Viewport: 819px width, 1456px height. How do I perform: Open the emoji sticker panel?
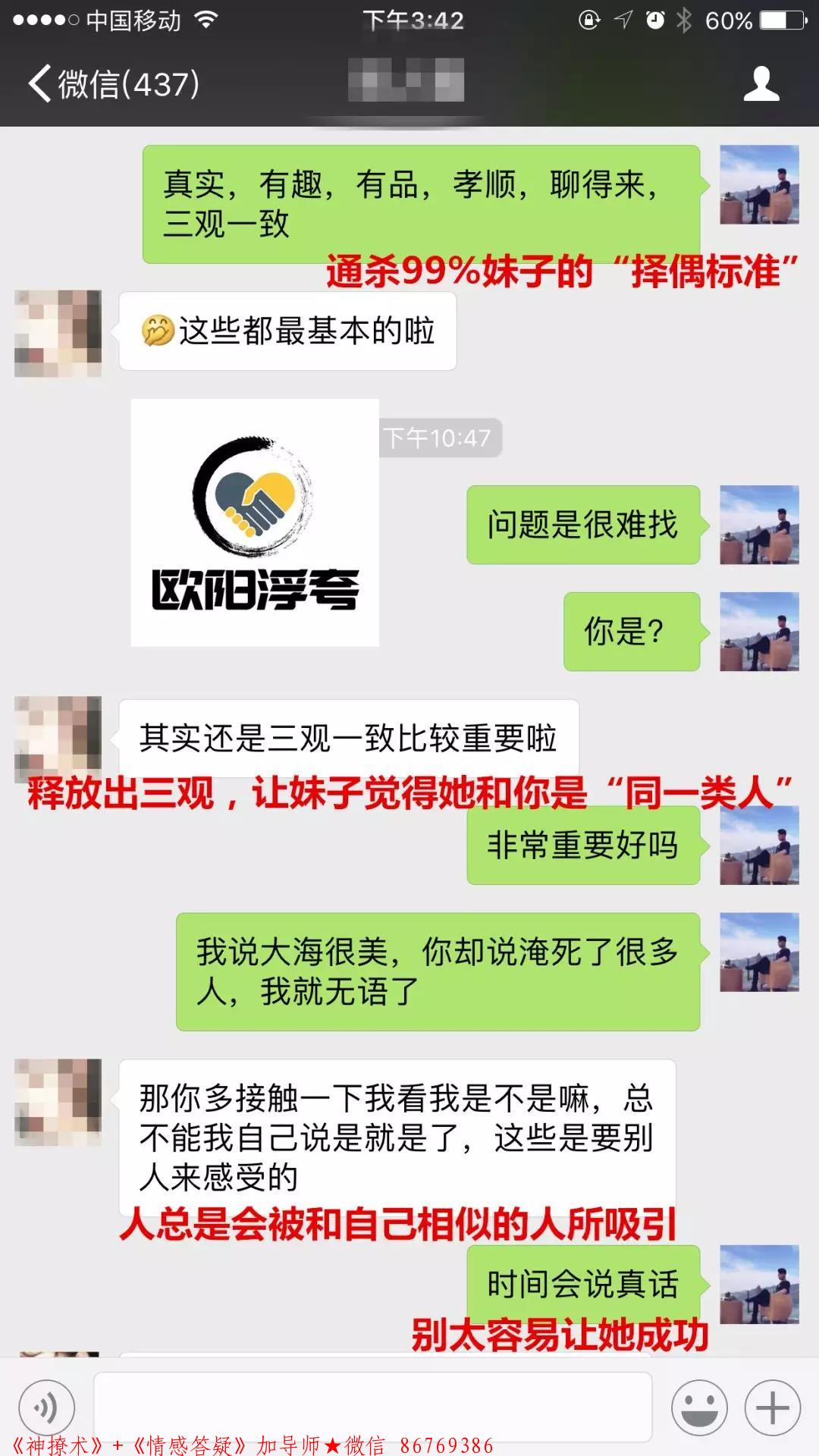coord(698,1407)
